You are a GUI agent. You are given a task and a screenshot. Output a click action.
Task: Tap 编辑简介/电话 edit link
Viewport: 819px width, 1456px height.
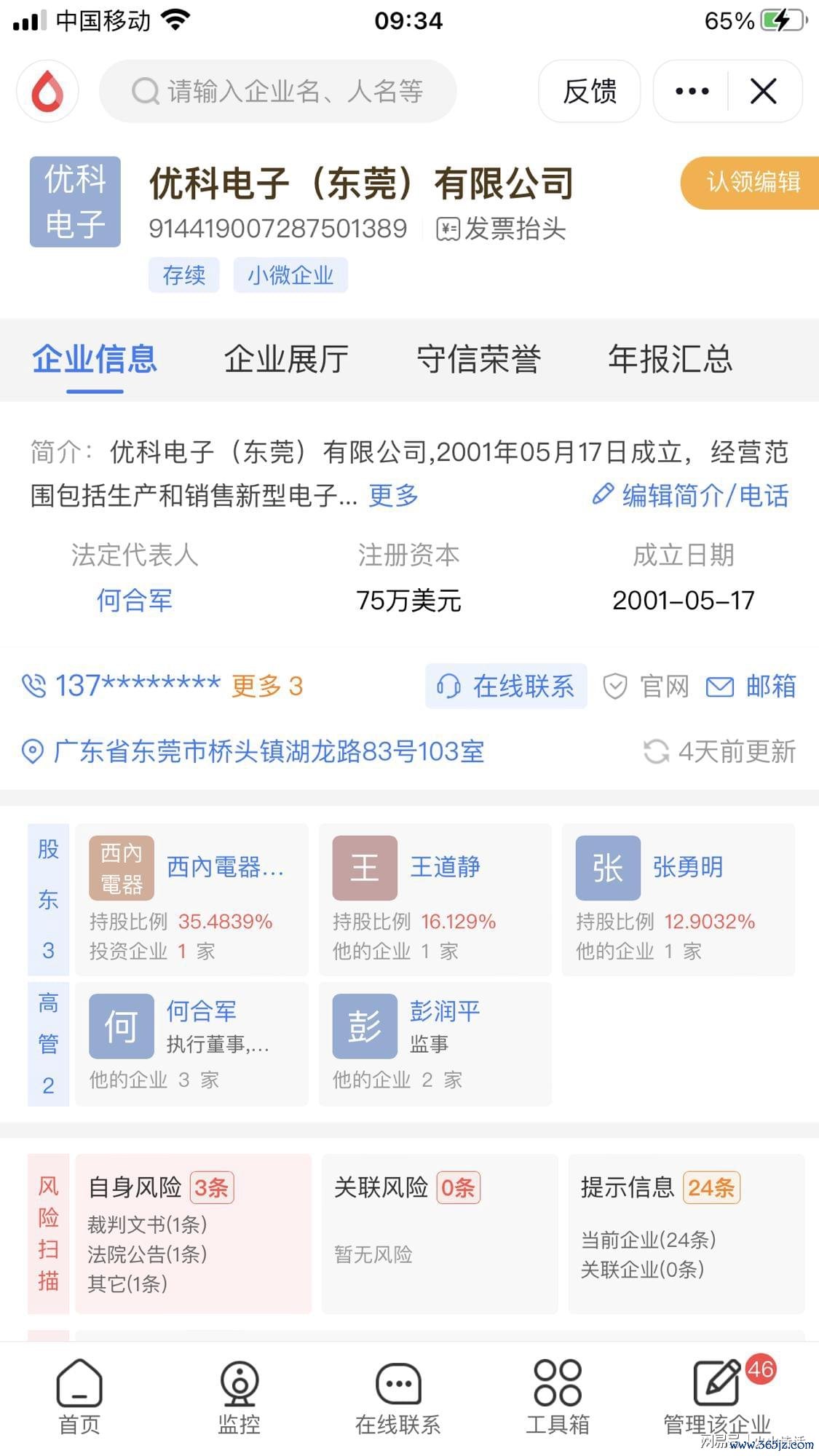[x=691, y=496]
